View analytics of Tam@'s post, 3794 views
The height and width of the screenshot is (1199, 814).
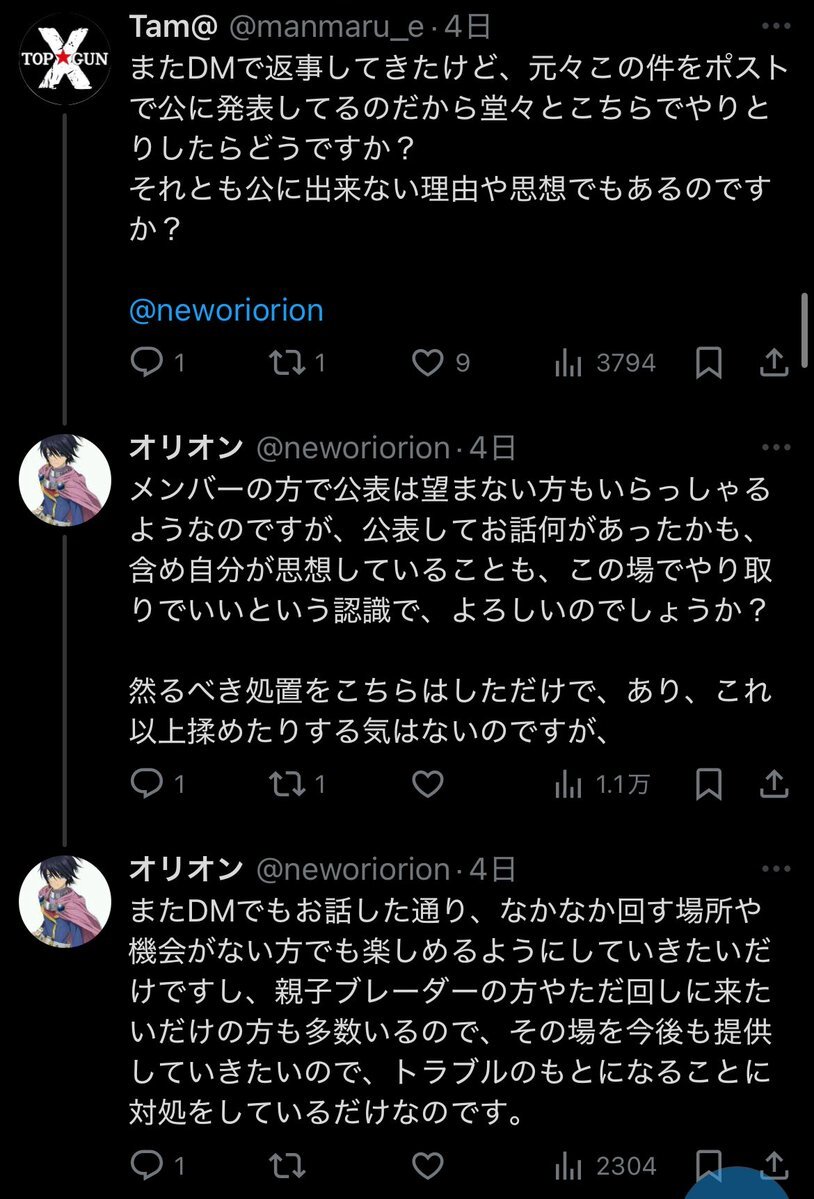[x=605, y=362]
